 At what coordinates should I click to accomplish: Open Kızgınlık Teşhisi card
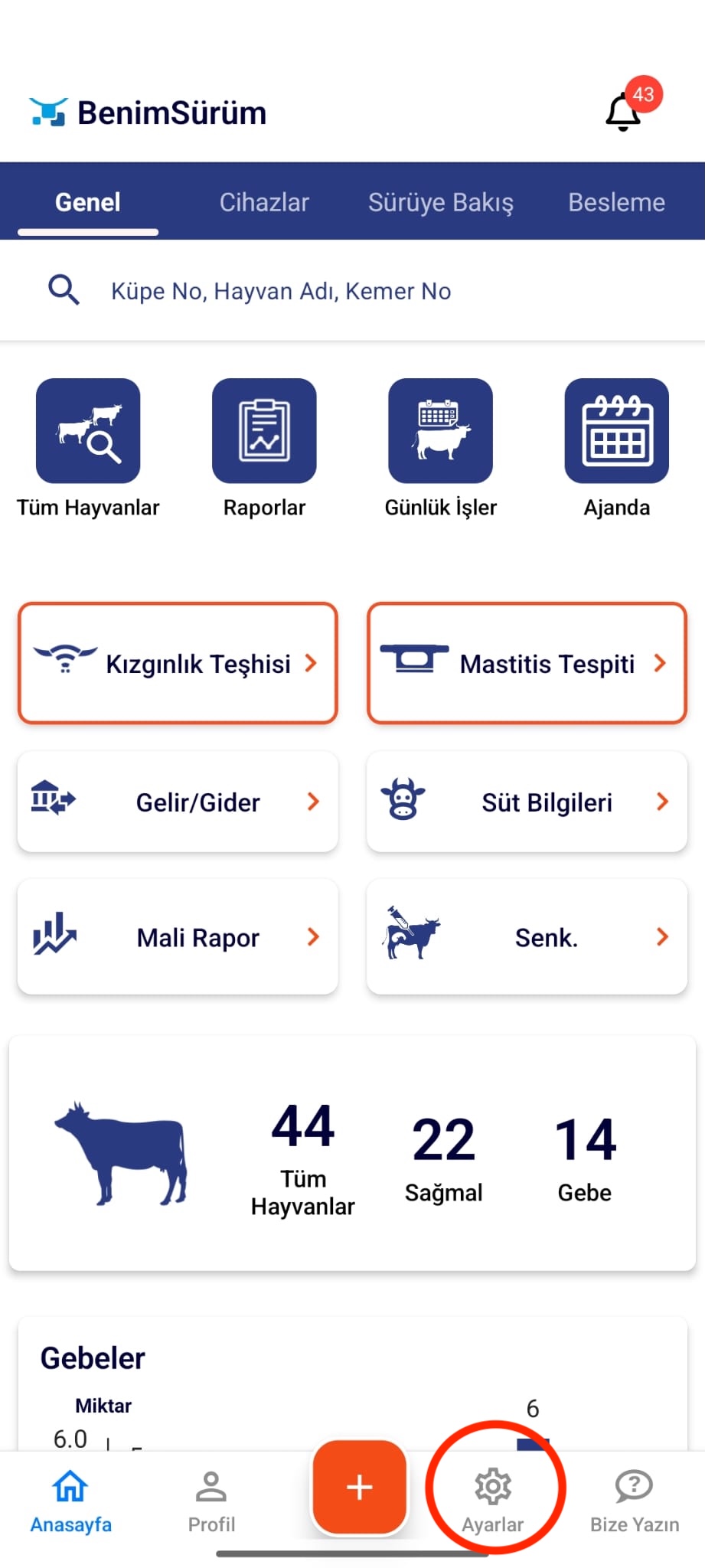click(178, 663)
